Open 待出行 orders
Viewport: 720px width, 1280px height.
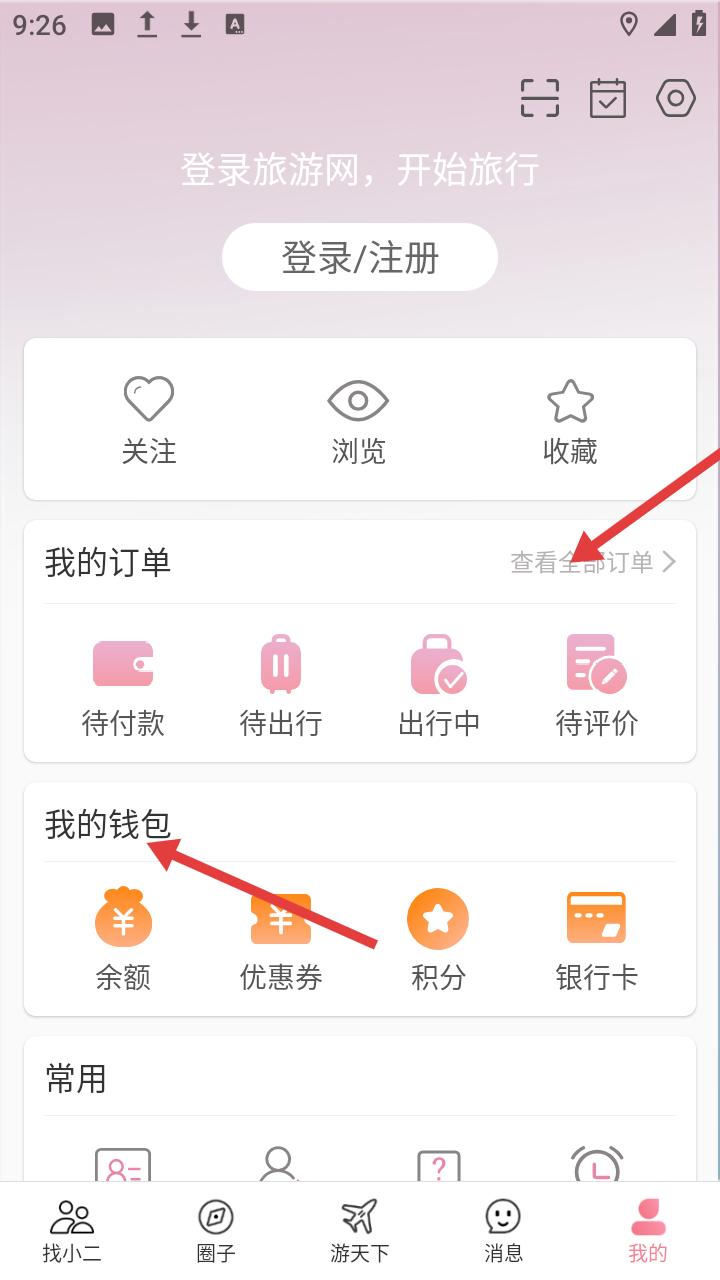[281, 686]
